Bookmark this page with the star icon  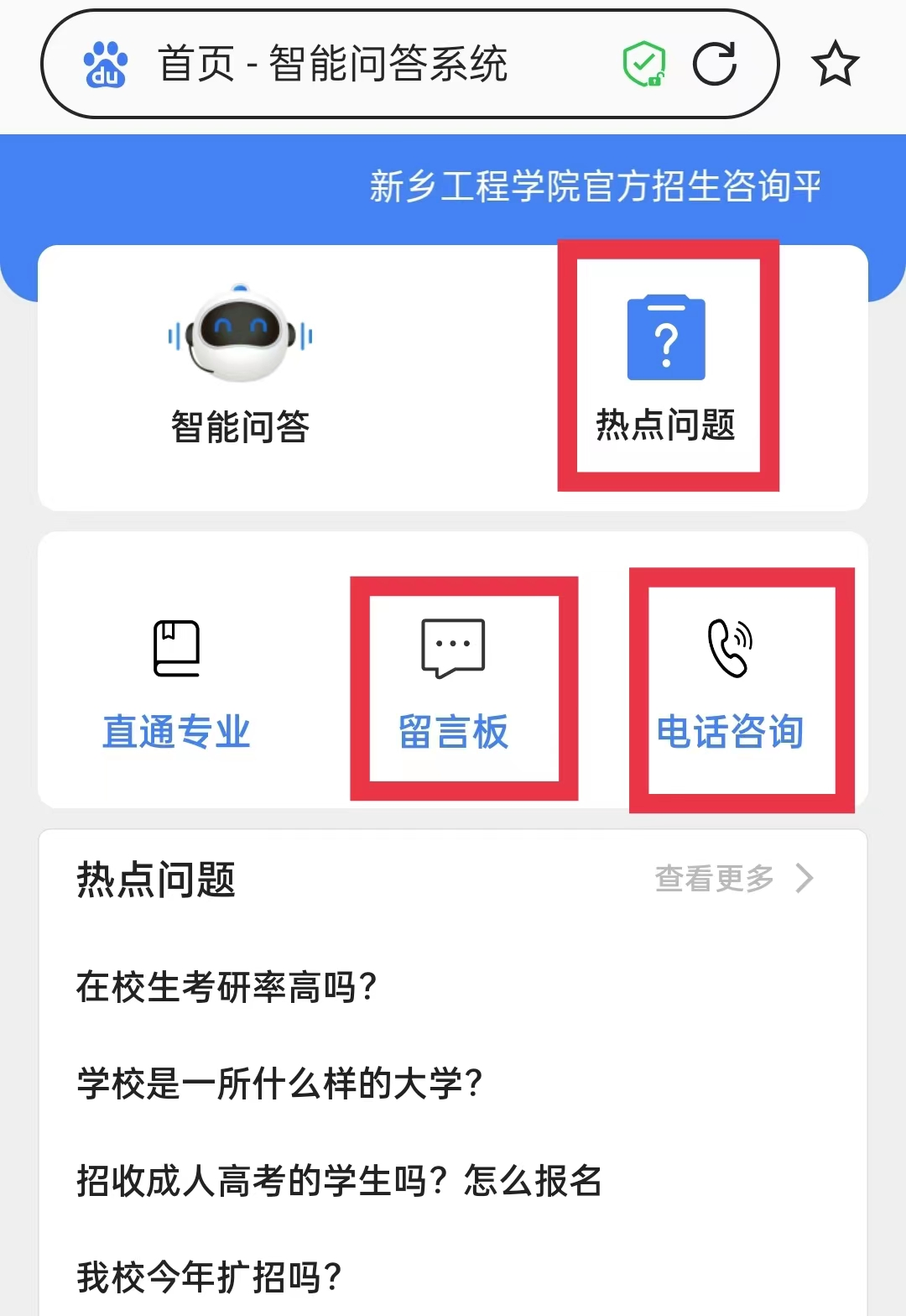pyautogui.click(x=835, y=65)
